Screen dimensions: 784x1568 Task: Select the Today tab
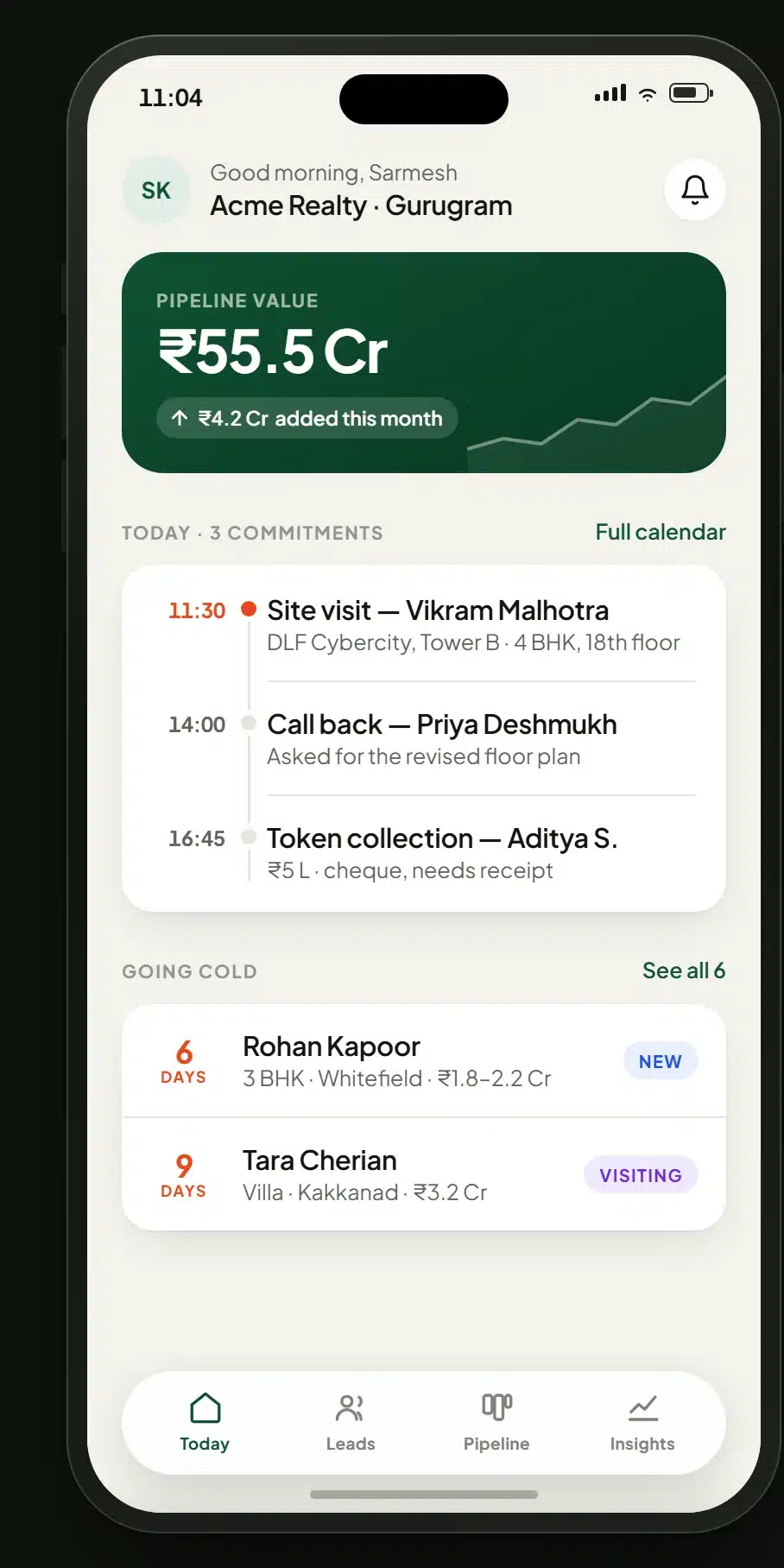click(205, 1423)
